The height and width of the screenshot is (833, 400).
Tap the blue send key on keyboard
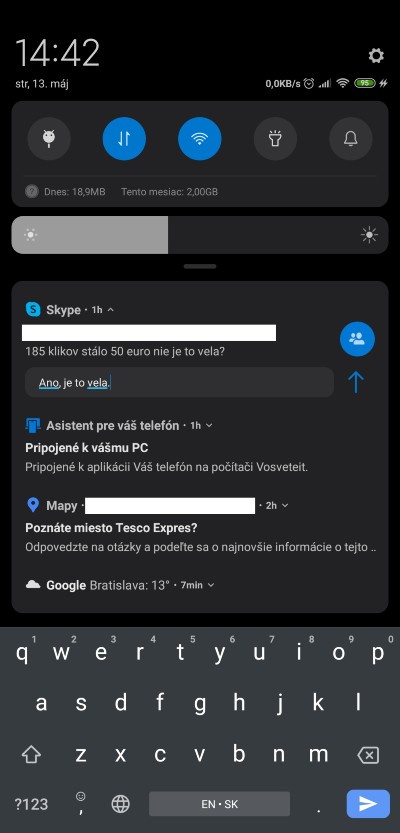[x=368, y=804]
